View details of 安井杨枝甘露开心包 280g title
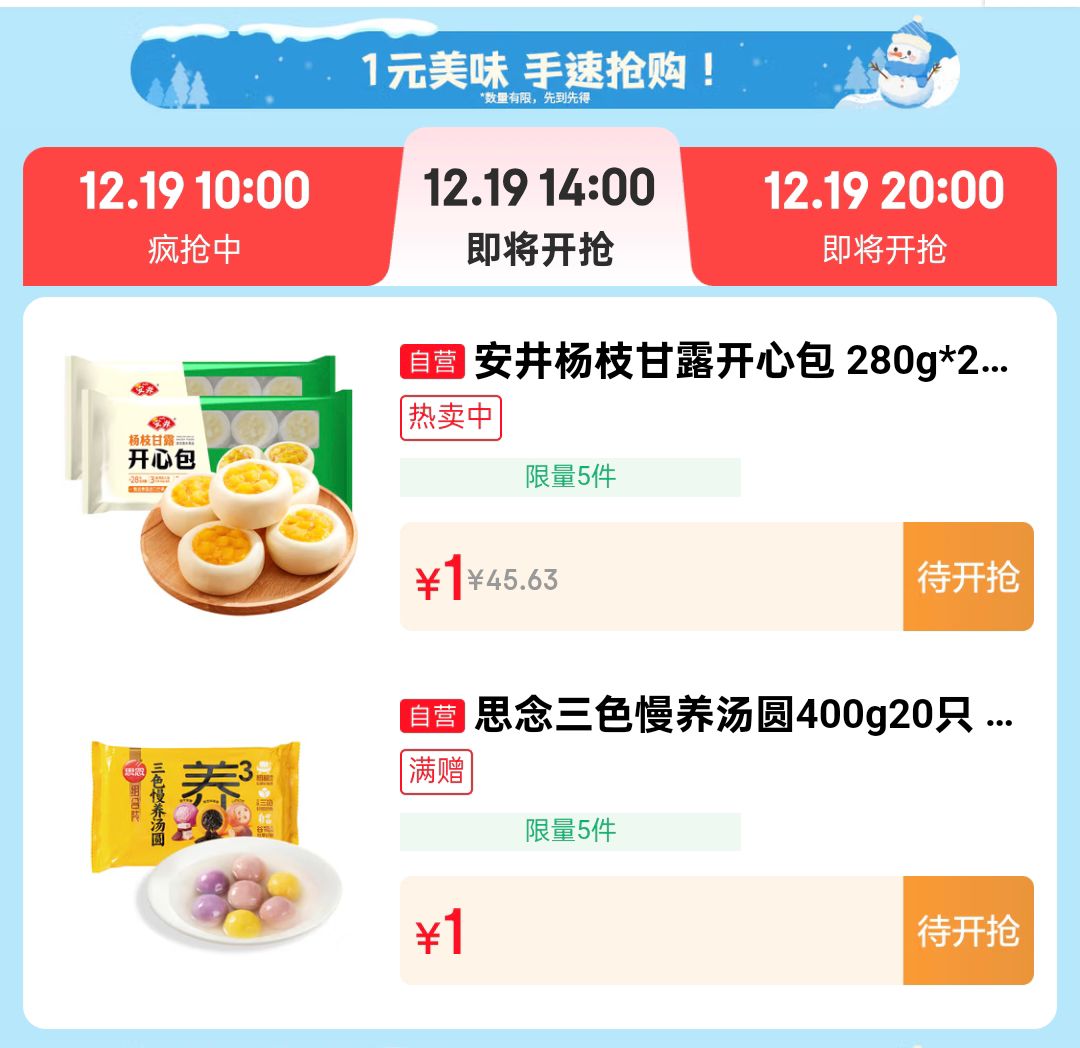Image resolution: width=1080 pixels, height=1048 pixels. point(740,362)
